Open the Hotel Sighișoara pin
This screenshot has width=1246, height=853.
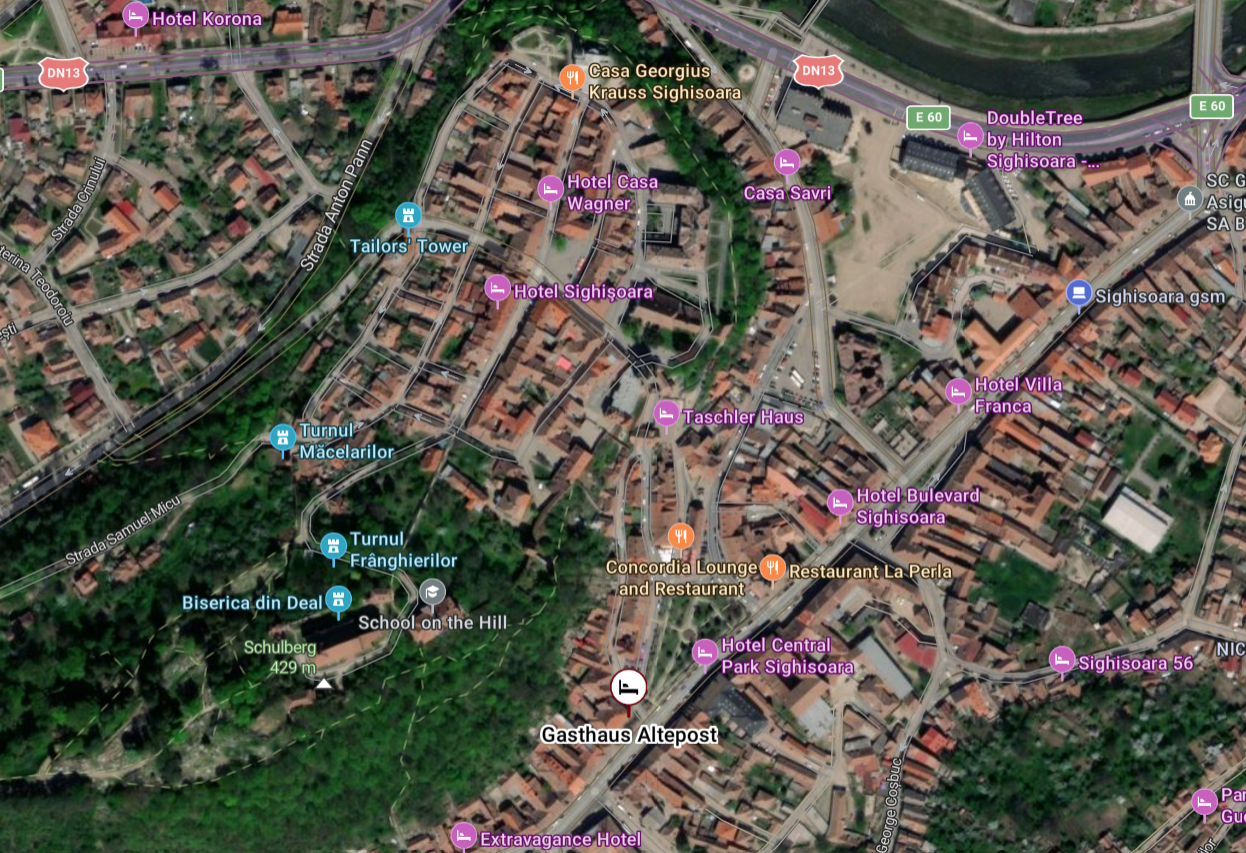[x=497, y=289]
